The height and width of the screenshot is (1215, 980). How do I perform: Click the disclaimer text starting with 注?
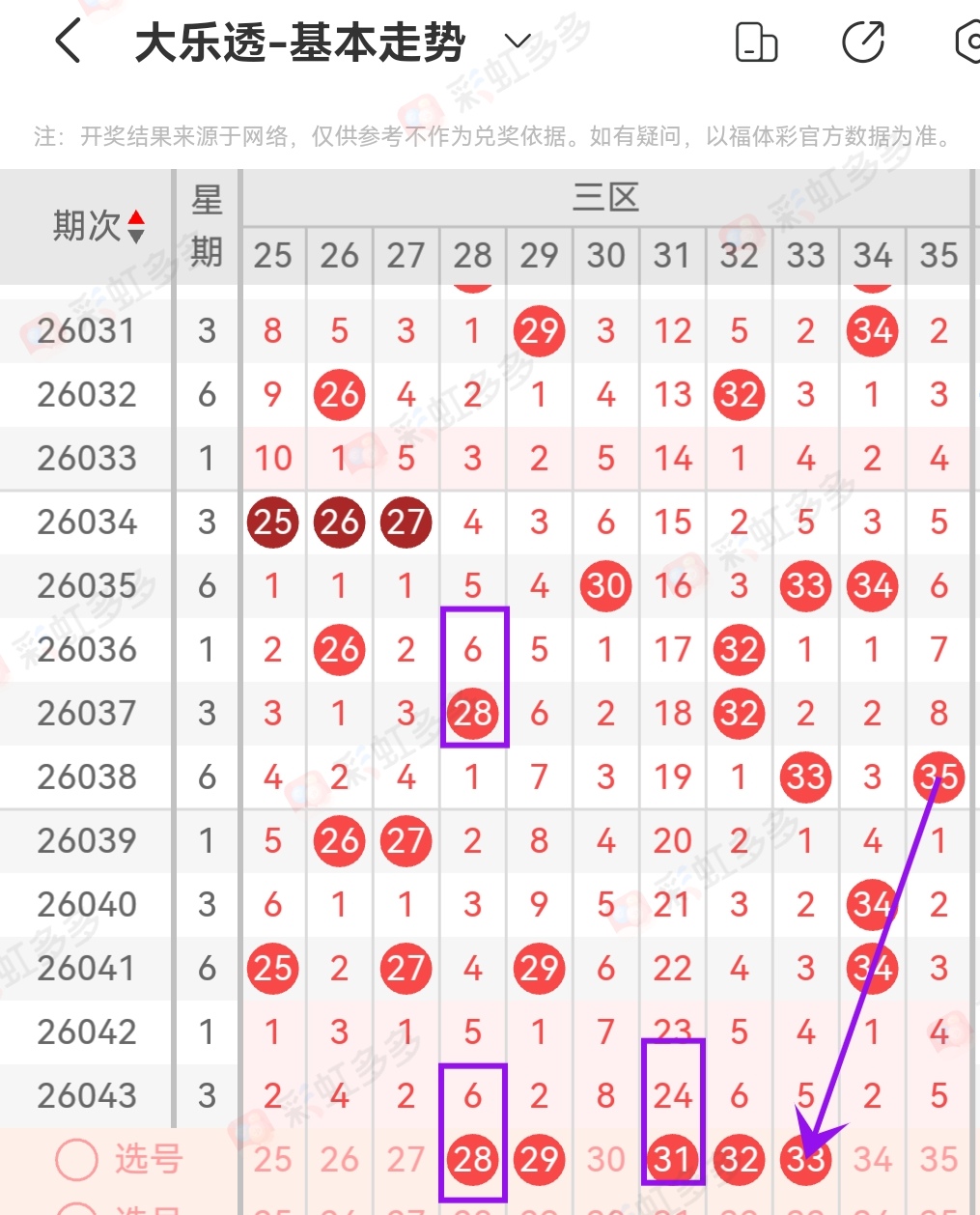point(490,136)
